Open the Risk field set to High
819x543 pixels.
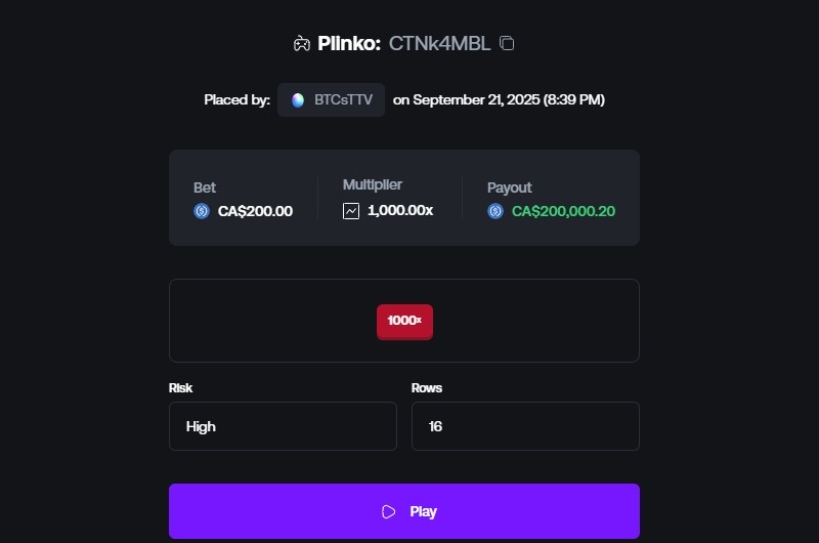click(x=282, y=426)
